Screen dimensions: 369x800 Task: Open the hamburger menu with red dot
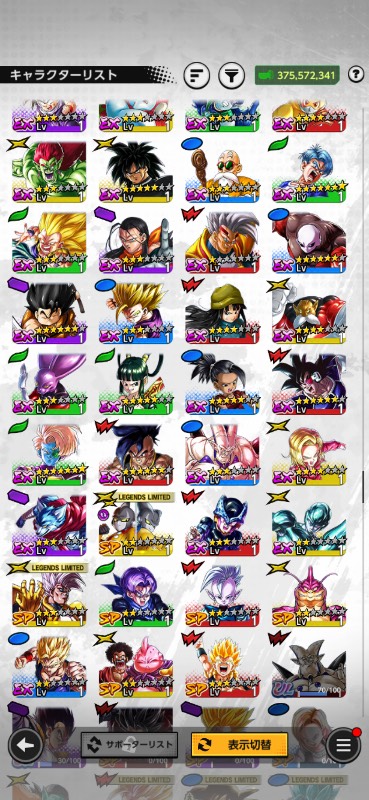pos(343,745)
